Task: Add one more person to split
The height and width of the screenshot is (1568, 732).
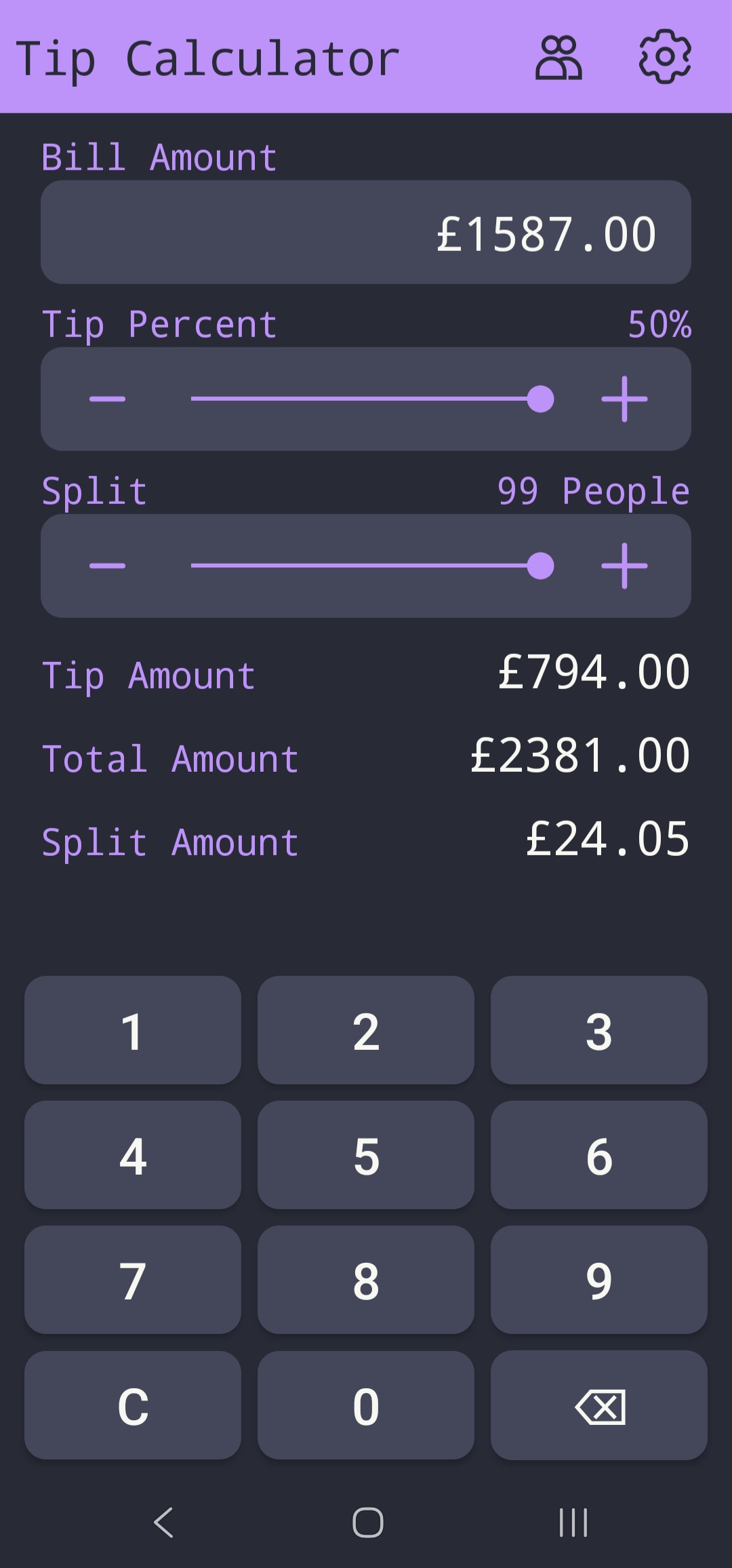Action: point(624,566)
